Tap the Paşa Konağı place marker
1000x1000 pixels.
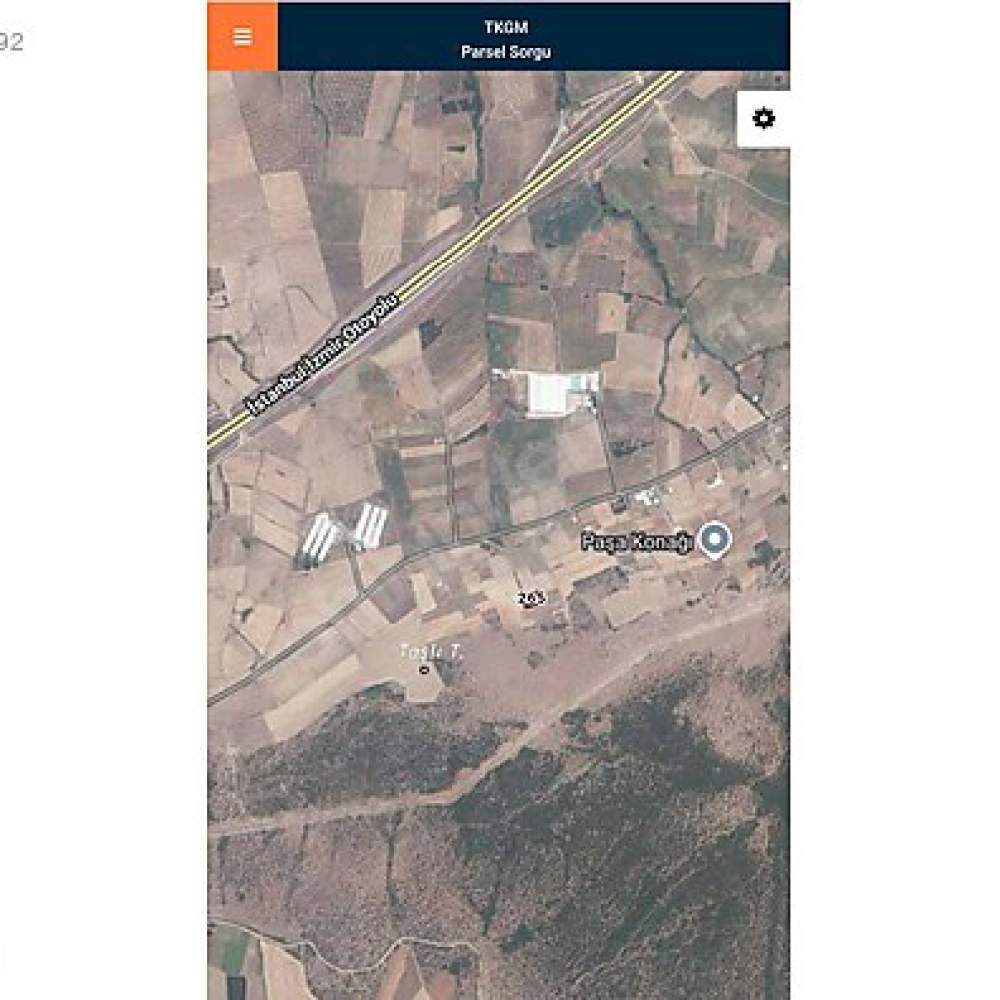714,540
